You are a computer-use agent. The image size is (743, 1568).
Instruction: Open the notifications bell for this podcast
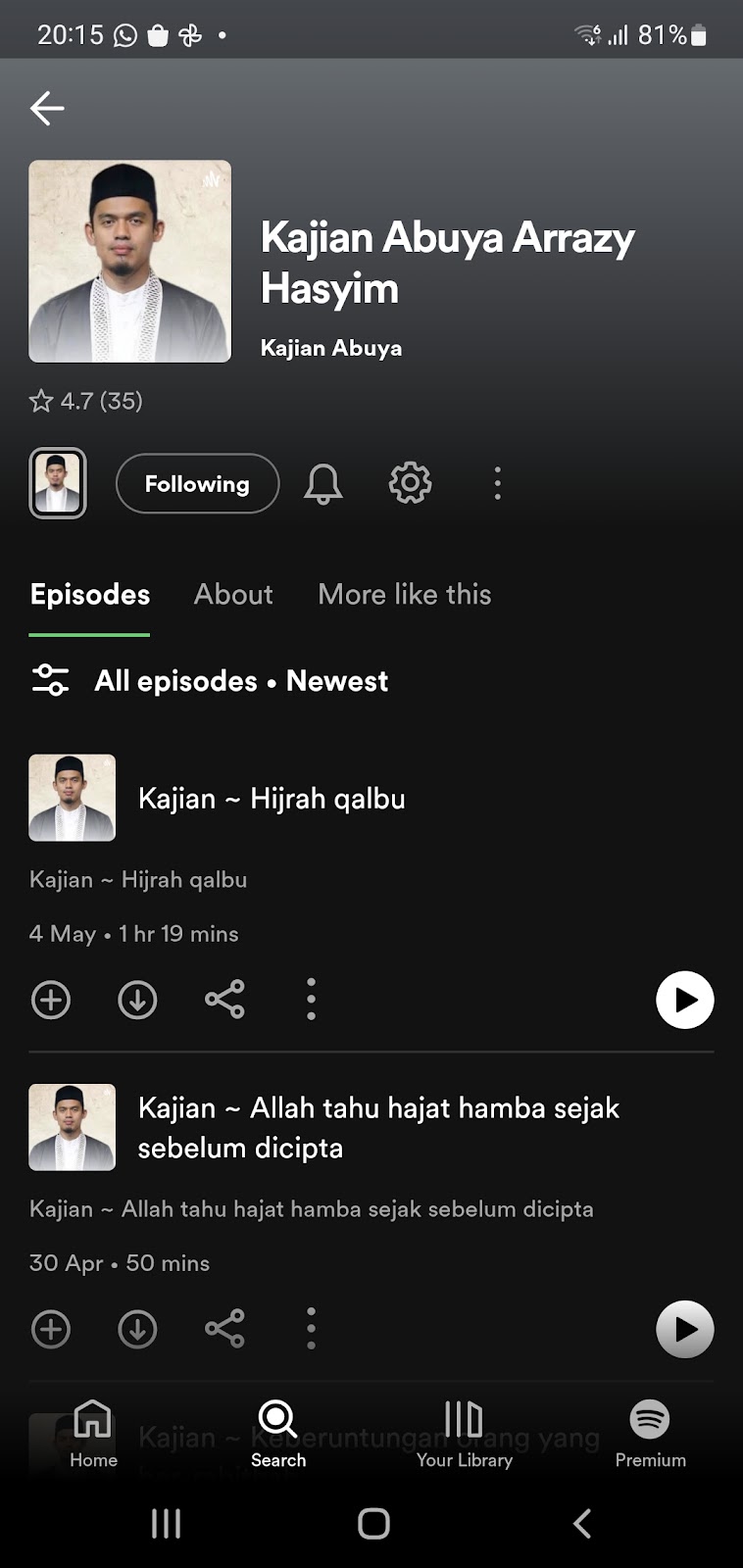tap(322, 483)
